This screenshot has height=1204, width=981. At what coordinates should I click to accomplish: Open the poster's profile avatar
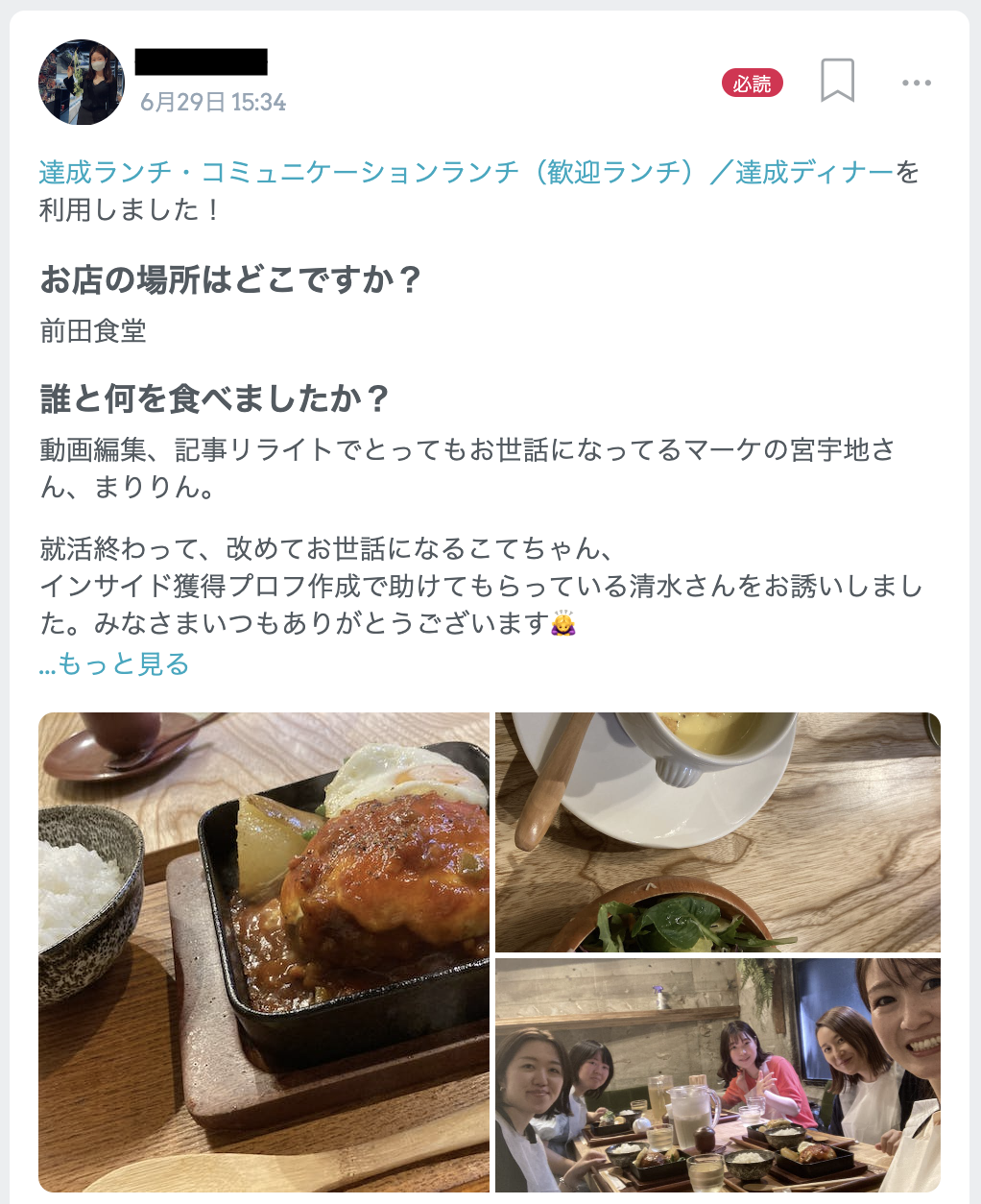[x=82, y=83]
